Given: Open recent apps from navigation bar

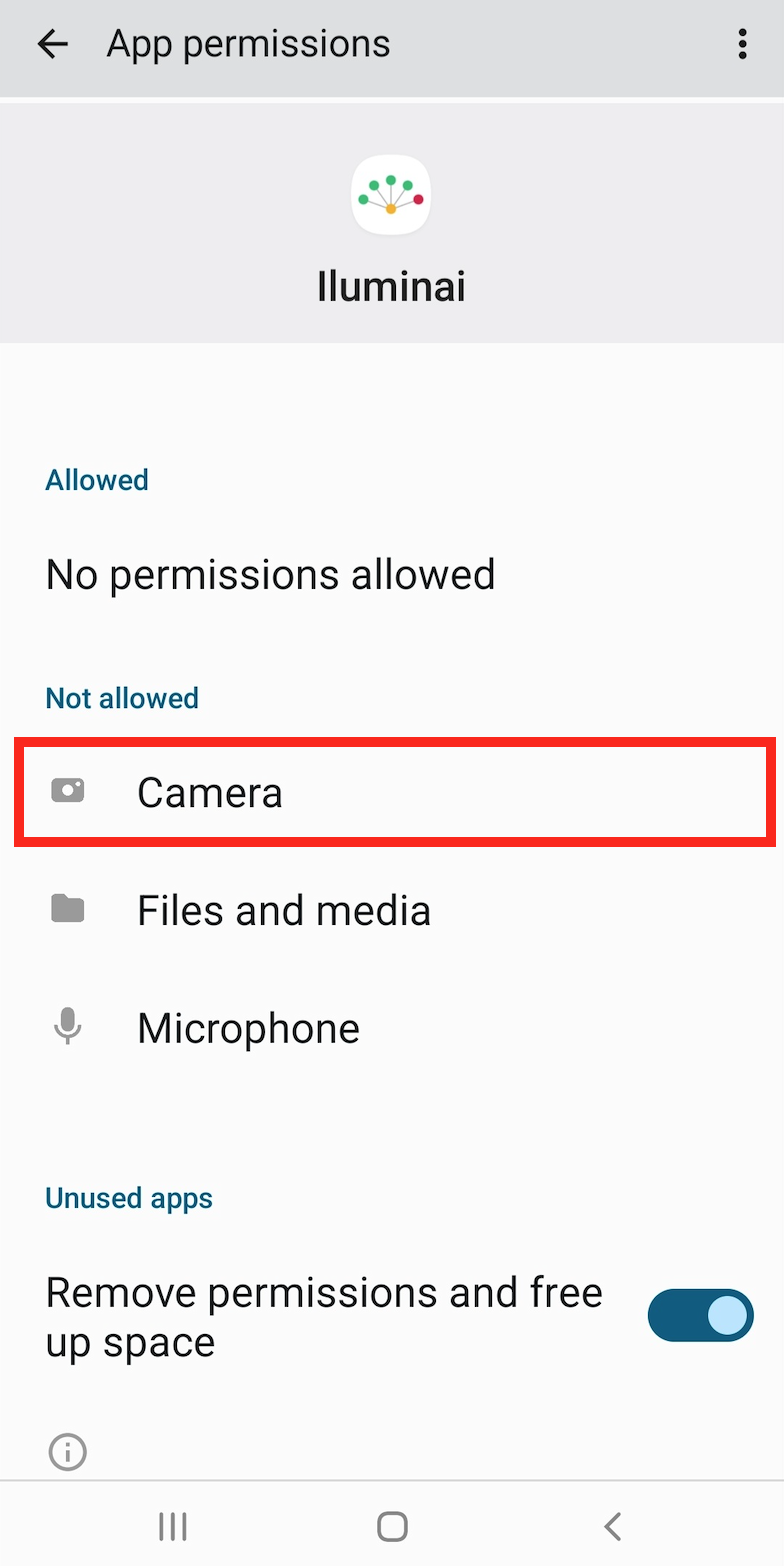Looking at the screenshot, I should point(173,1526).
